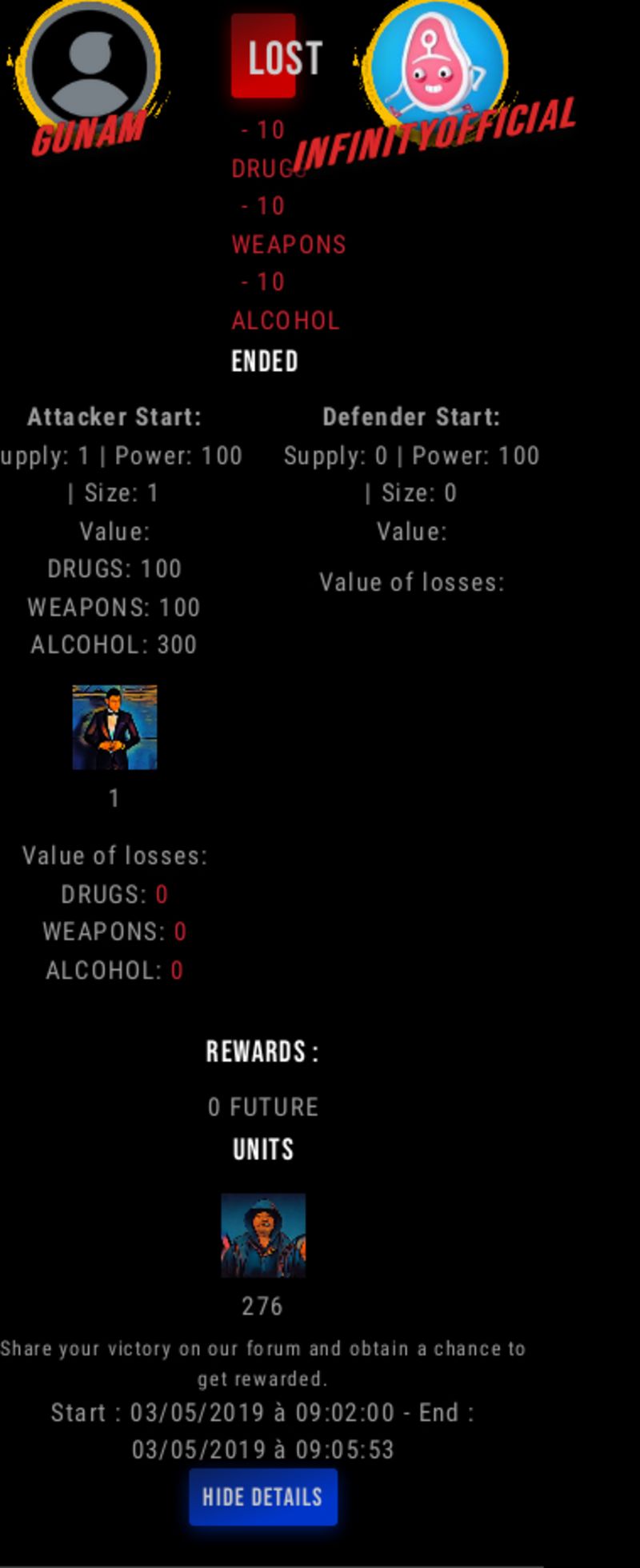Image resolution: width=640 pixels, height=1568 pixels.
Task: Open INFINITYOFFICIAL's defender profile avatar
Action: [438, 62]
